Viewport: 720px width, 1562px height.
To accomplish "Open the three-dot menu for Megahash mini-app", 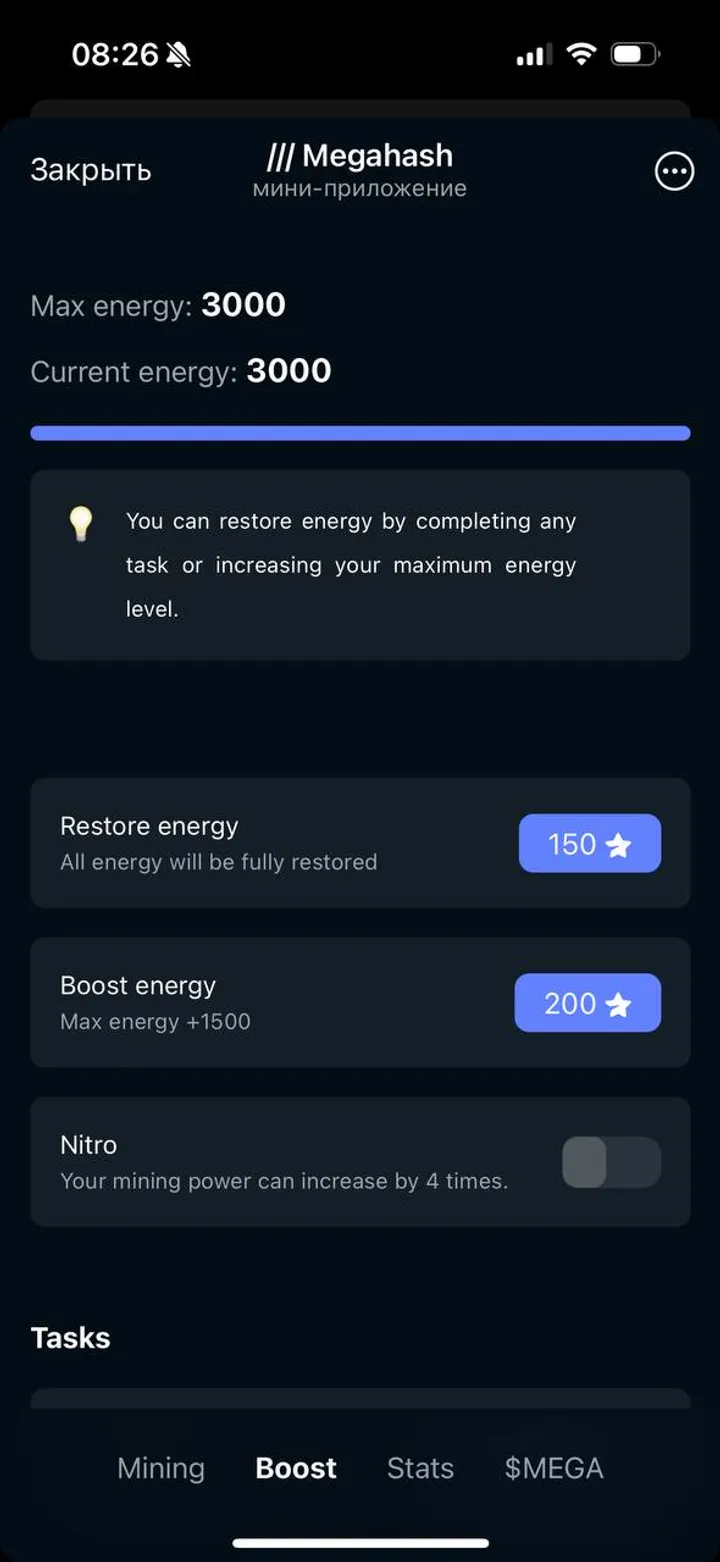I will [674, 171].
